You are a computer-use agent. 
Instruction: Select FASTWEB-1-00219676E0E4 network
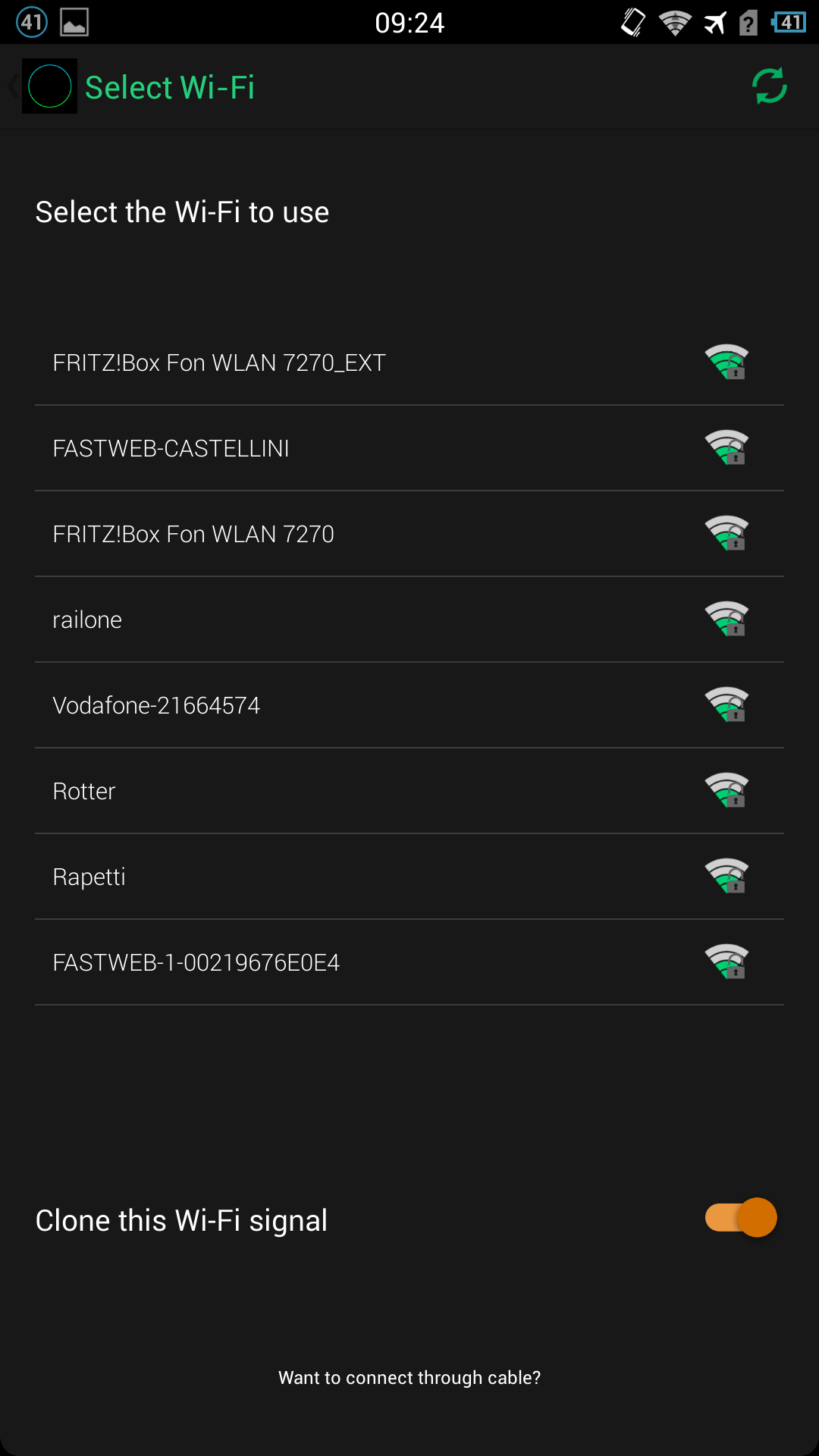click(x=409, y=962)
